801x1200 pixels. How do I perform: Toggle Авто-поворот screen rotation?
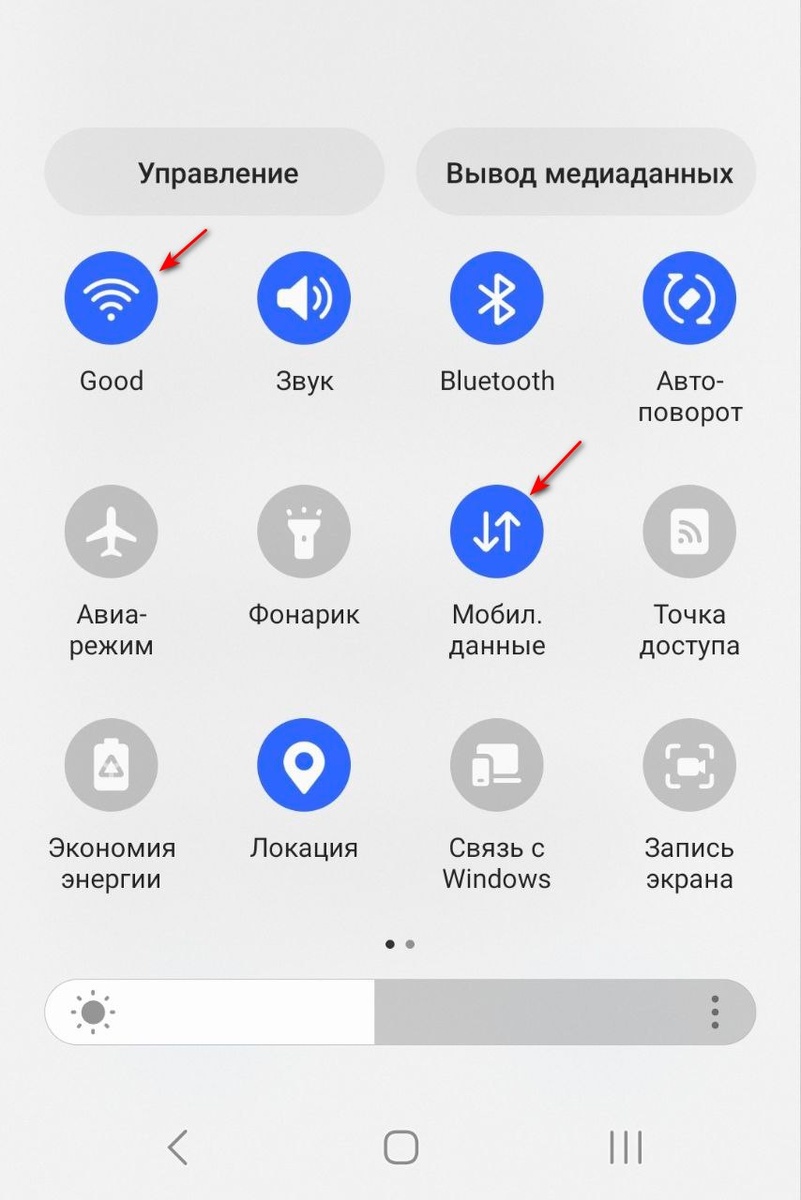click(x=689, y=296)
